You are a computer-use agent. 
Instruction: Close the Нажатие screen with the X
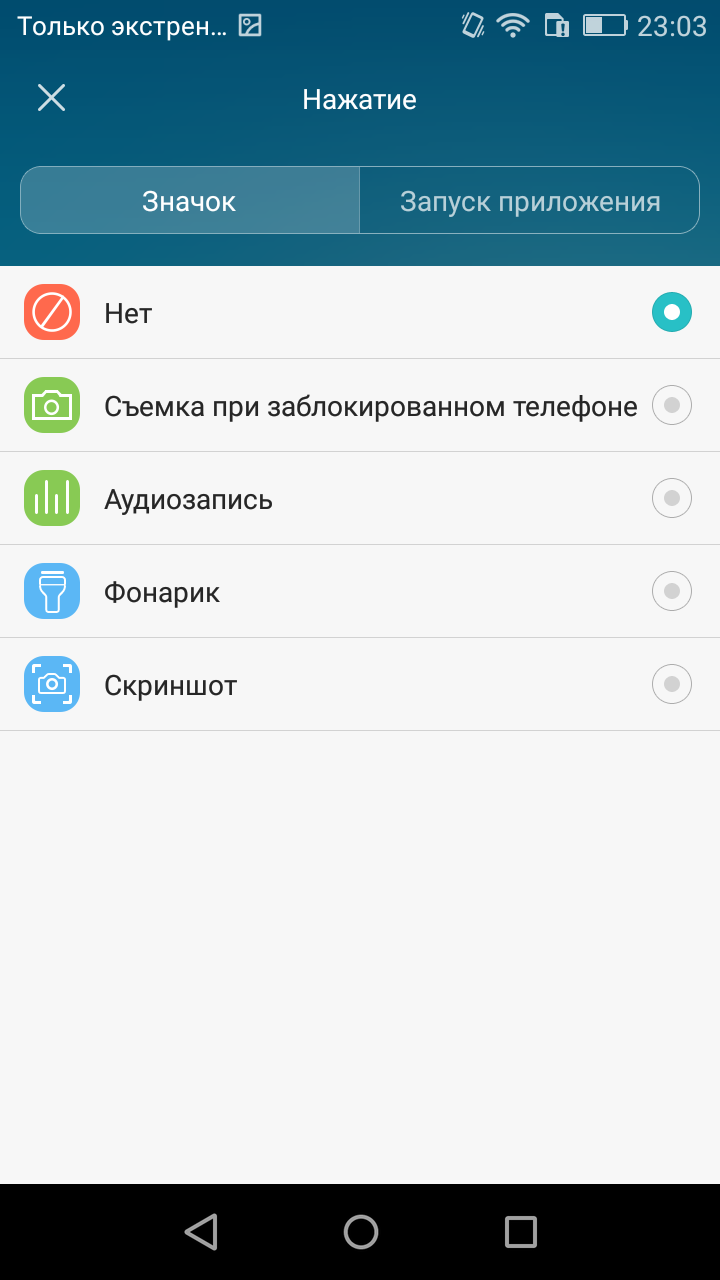pos(51,98)
